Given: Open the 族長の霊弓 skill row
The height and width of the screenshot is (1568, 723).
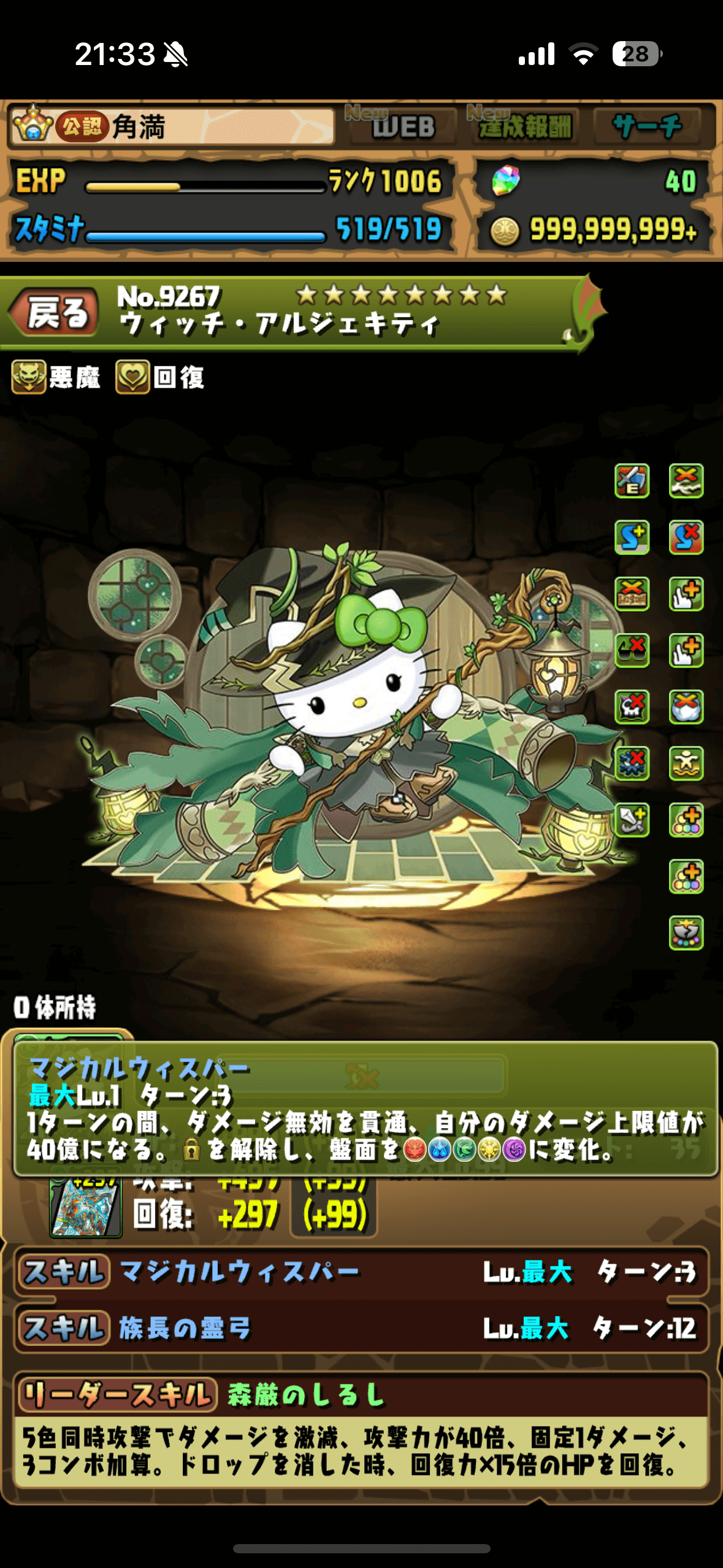Looking at the screenshot, I should pyautogui.click(x=361, y=1328).
